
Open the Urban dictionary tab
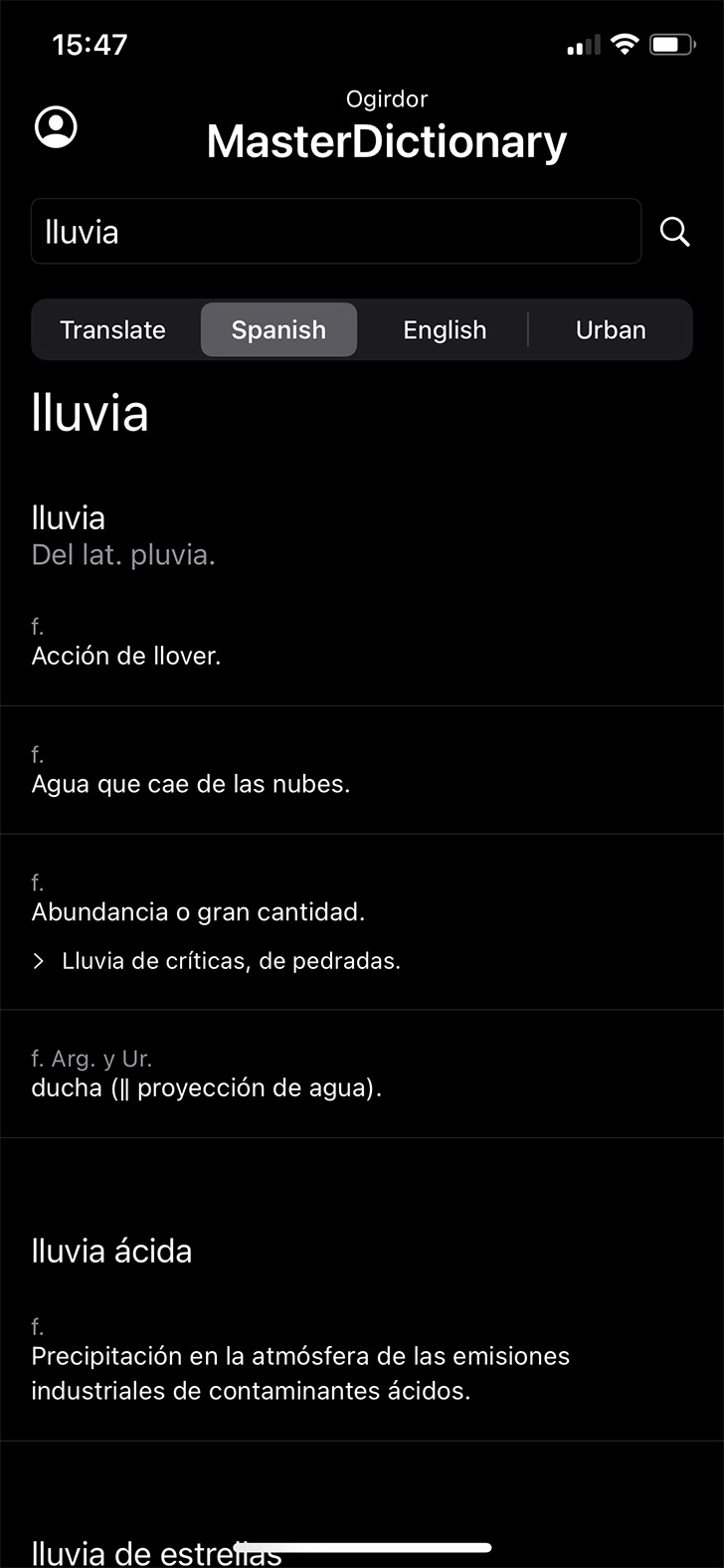(611, 330)
